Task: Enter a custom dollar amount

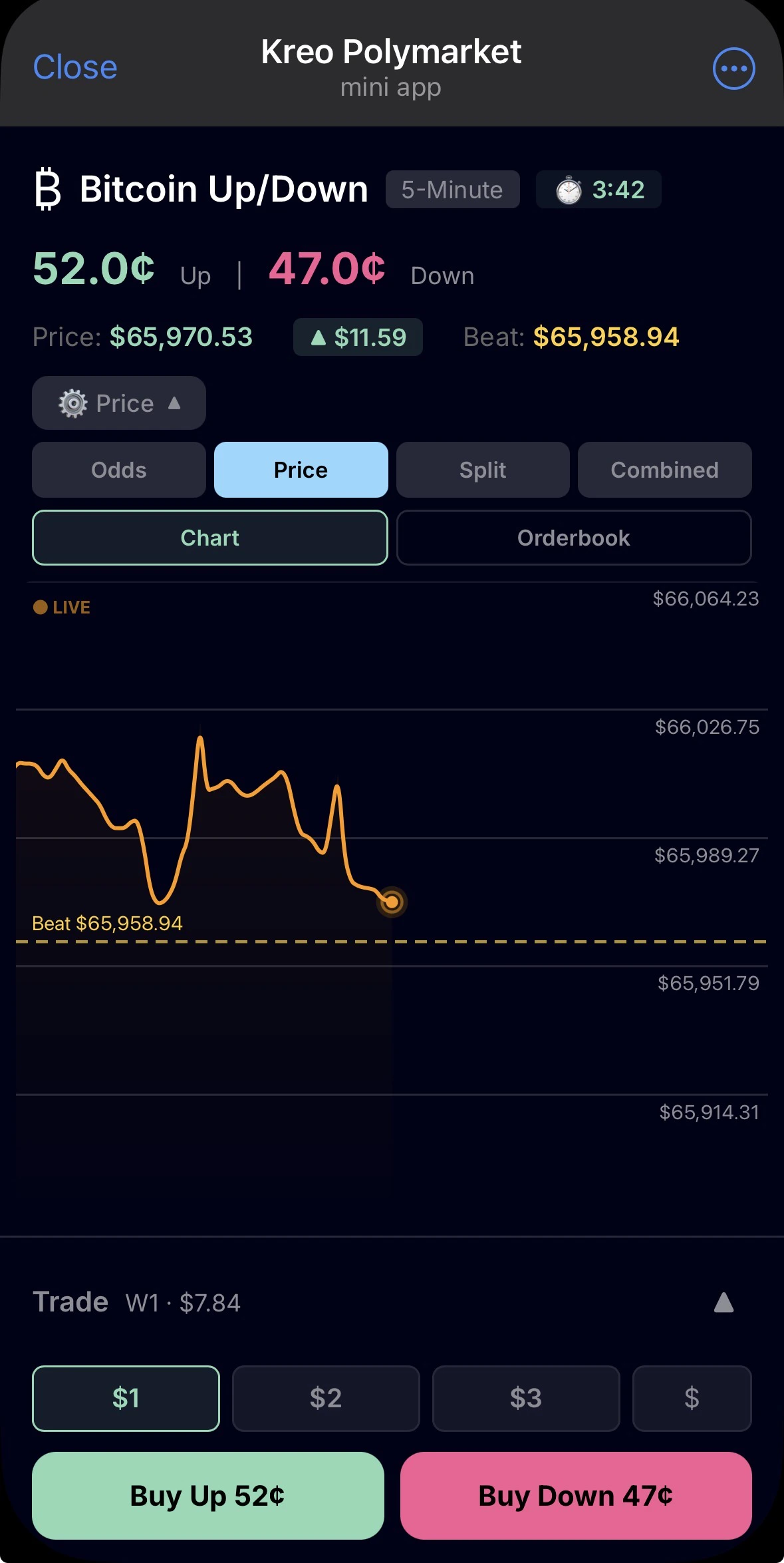Action: click(x=692, y=1398)
